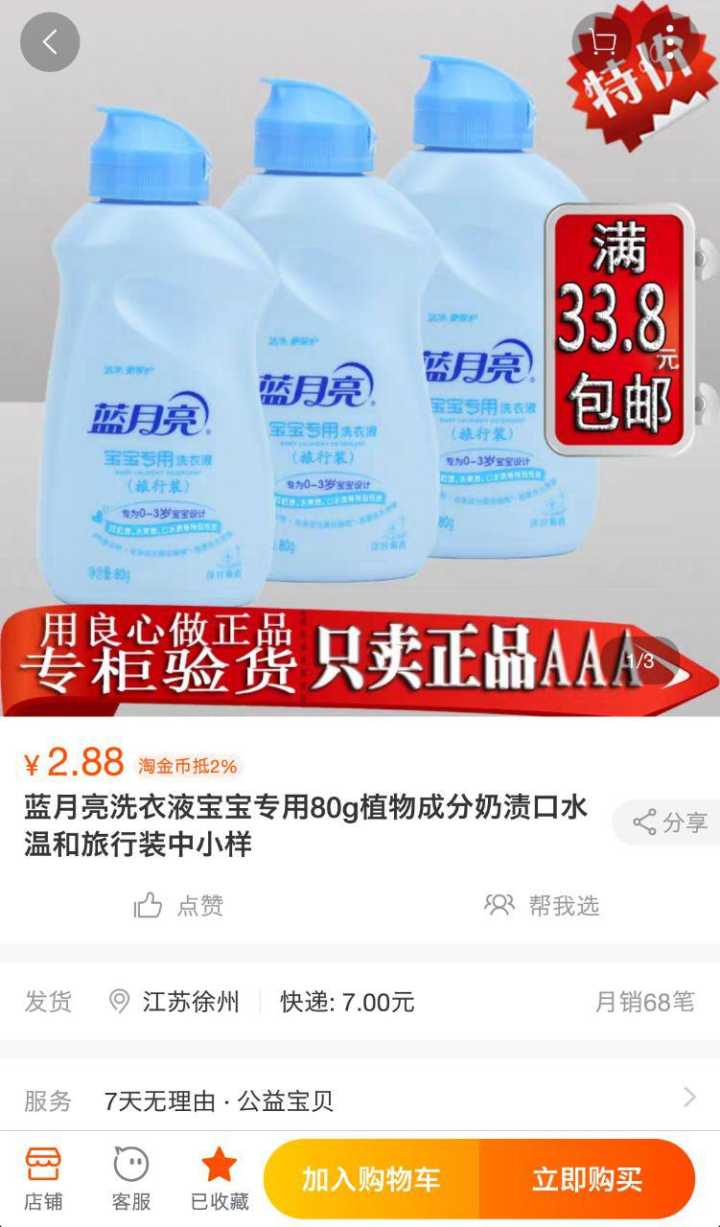
Task: Visit the seller's 店铺
Action: pos(43,1178)
